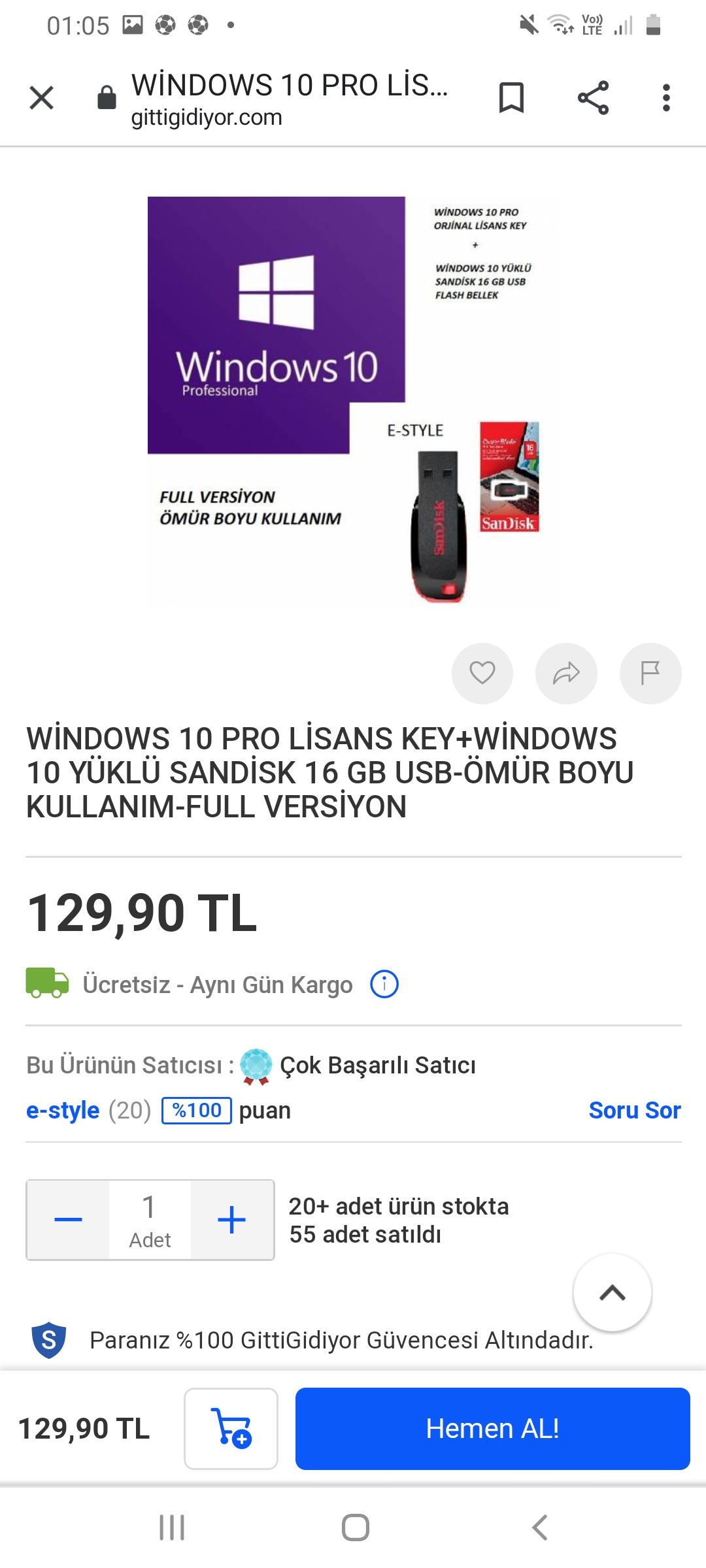Jump back to the top of the page
Screen dimensions: 706x1568
click(612, 1292)
